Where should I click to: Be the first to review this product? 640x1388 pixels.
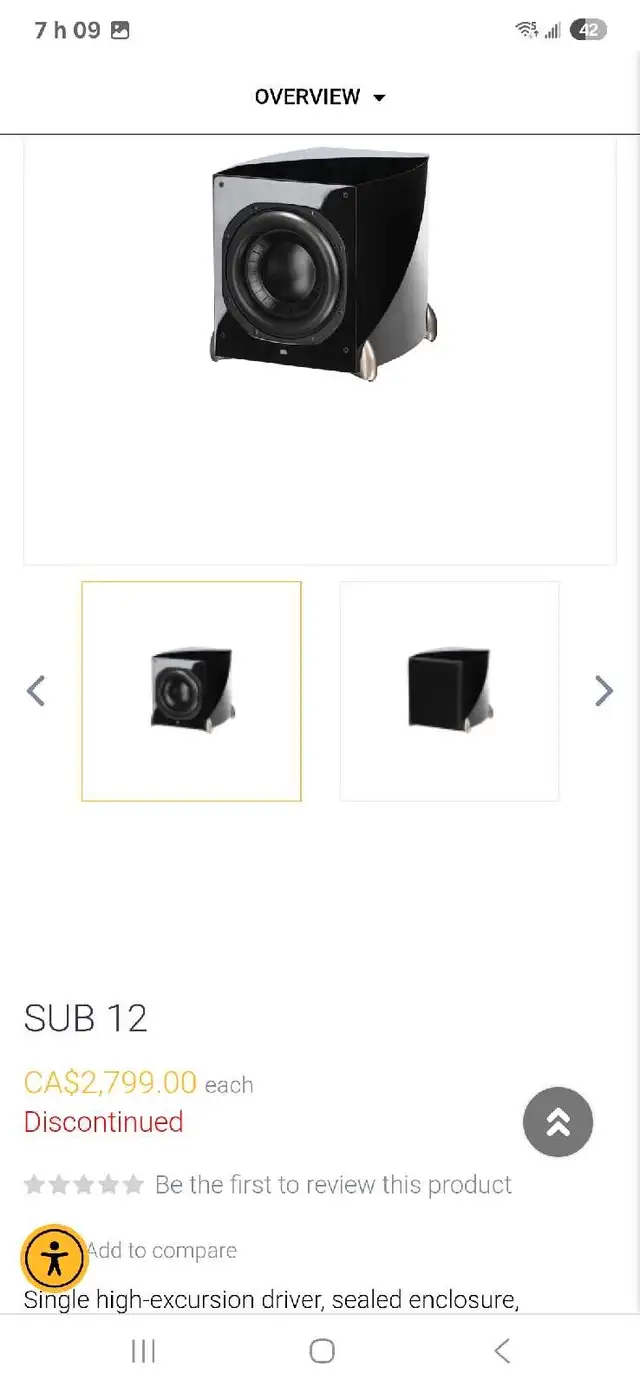(333, 1185)
